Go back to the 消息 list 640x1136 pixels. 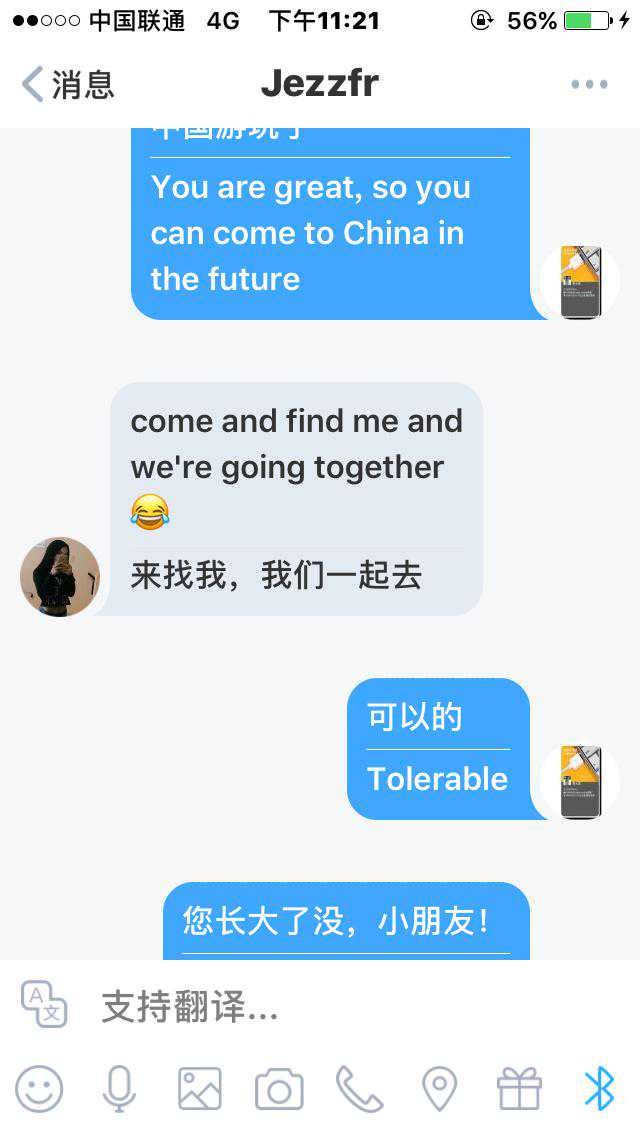coord(68,84)
